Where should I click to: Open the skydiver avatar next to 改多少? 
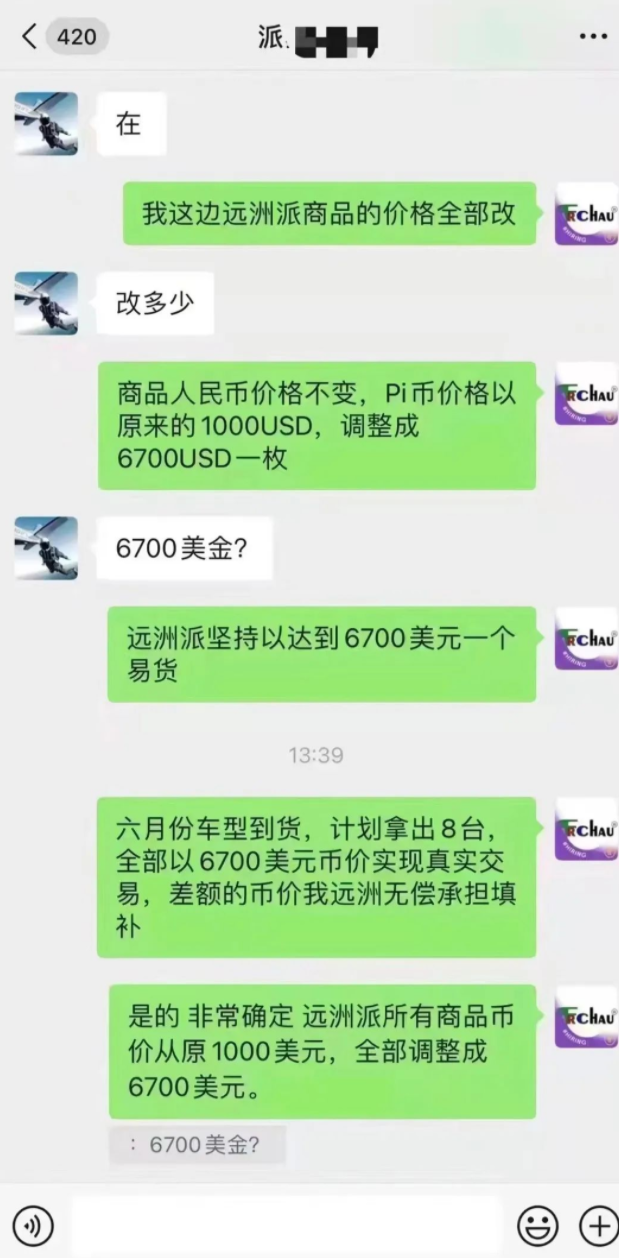point(46,303)
